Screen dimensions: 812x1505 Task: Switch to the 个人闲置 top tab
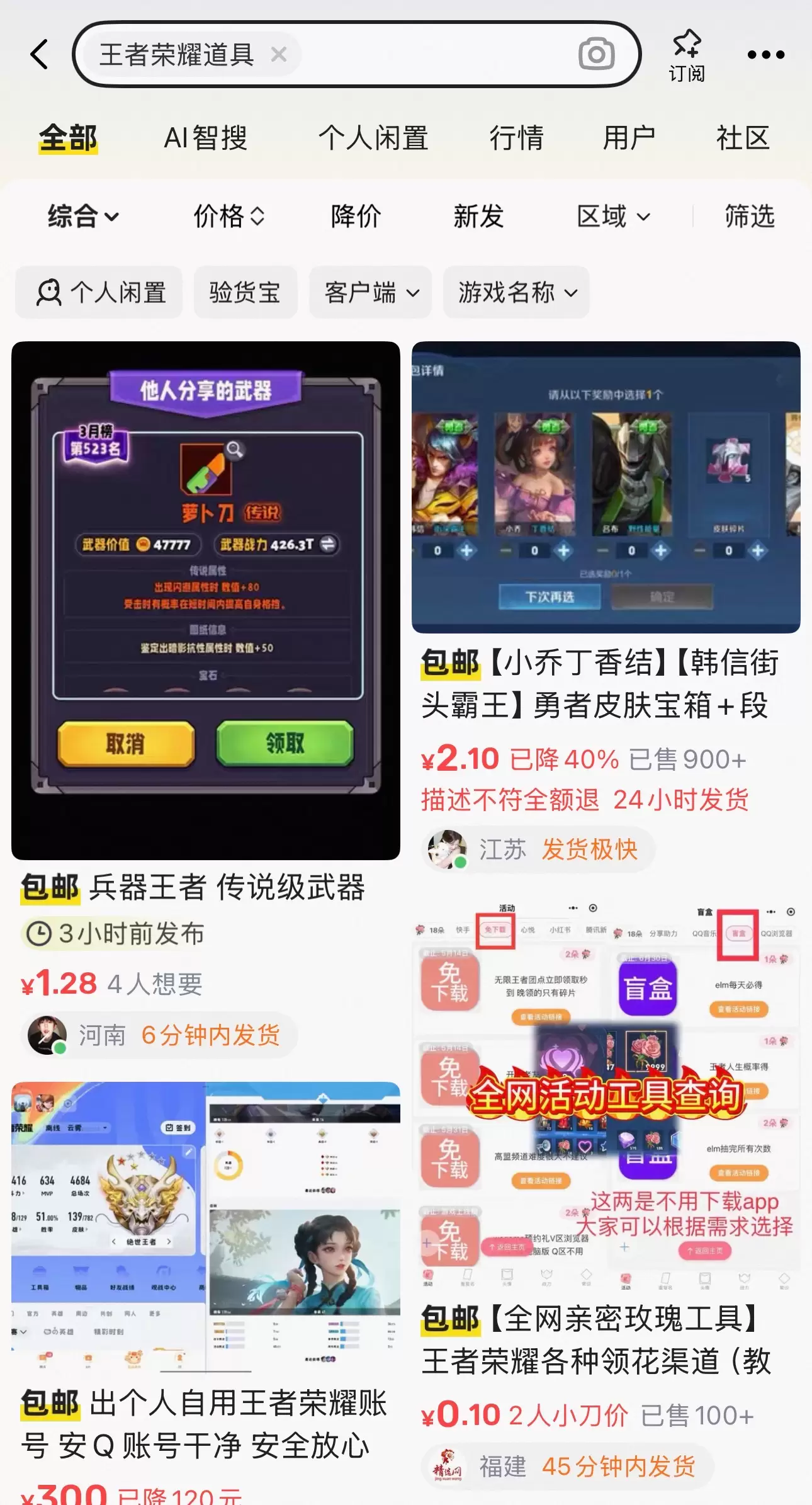coord(373,138)
